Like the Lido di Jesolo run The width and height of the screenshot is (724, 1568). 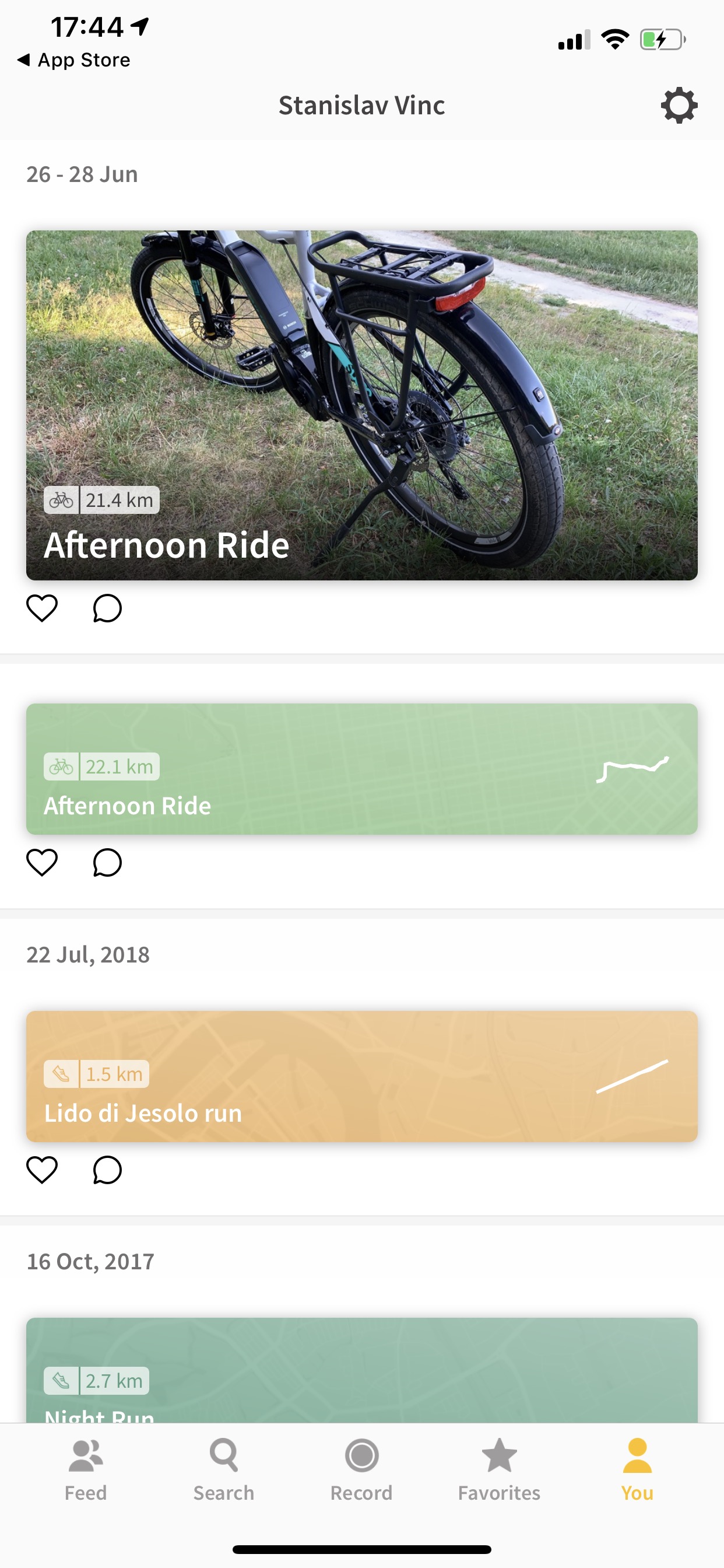pos(42,1170)
